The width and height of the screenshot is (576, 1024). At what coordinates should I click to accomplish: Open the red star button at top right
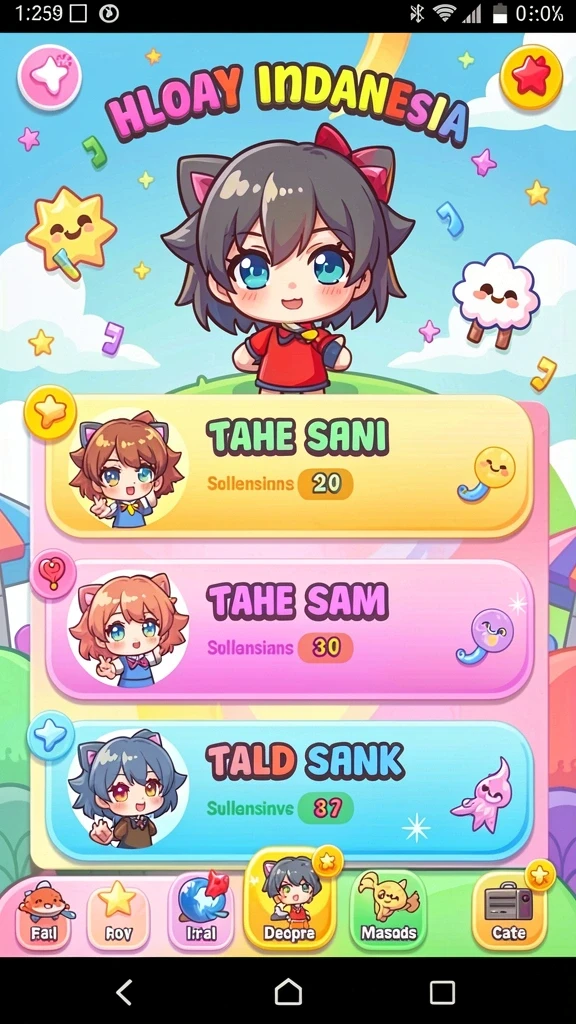coord(531,77)
